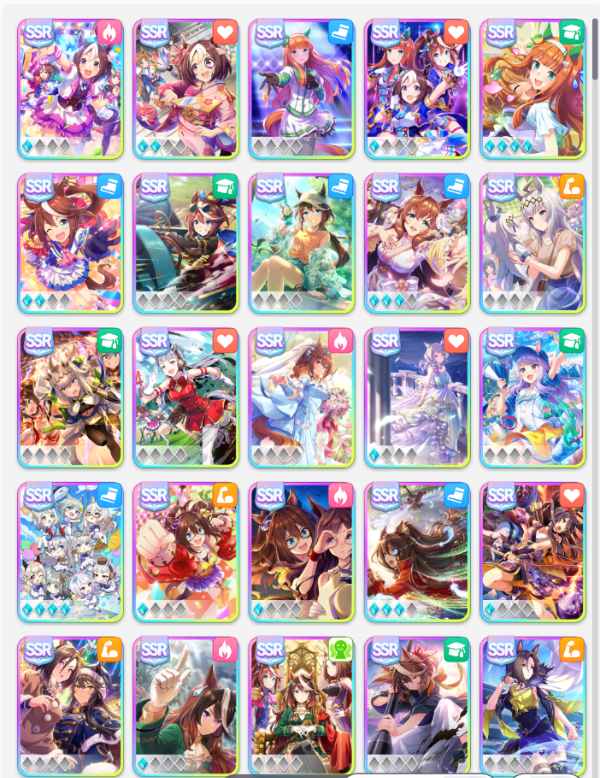Select the SSR card of the bride in a white veil

(x=300, y=397)
